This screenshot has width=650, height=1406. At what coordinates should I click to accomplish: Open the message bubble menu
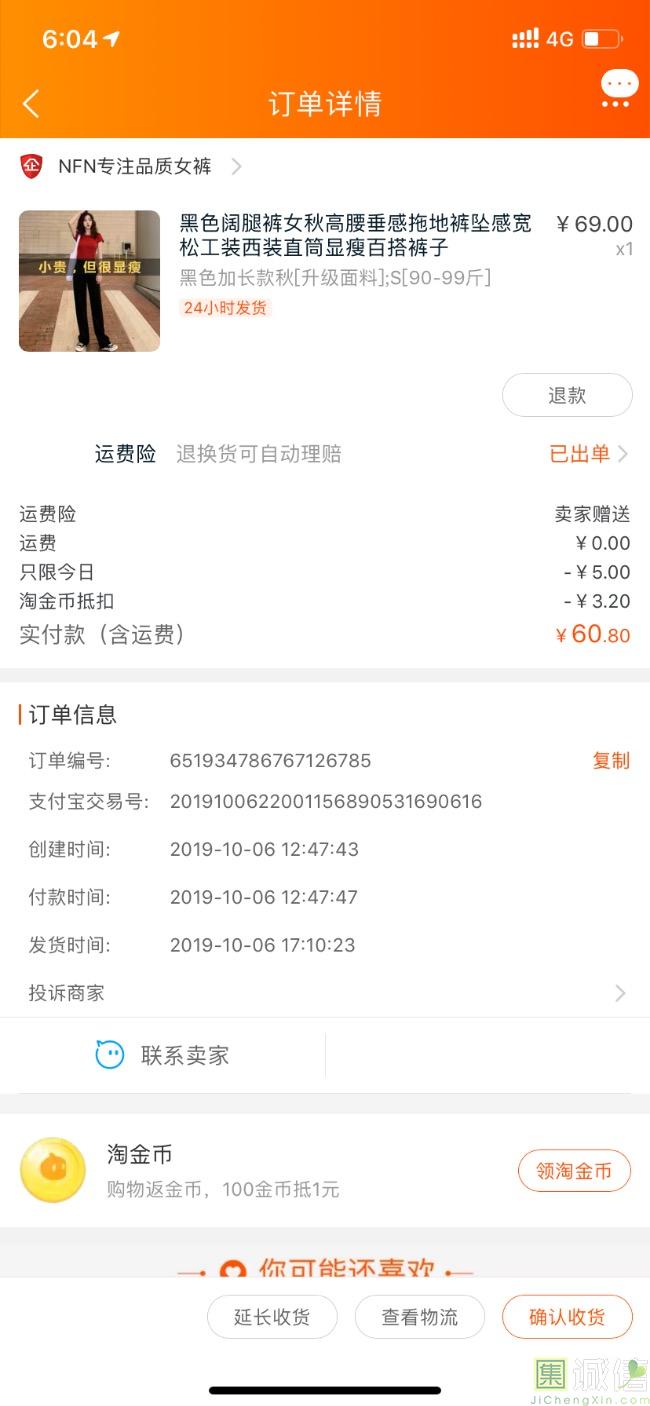click(x=619, y=88)
